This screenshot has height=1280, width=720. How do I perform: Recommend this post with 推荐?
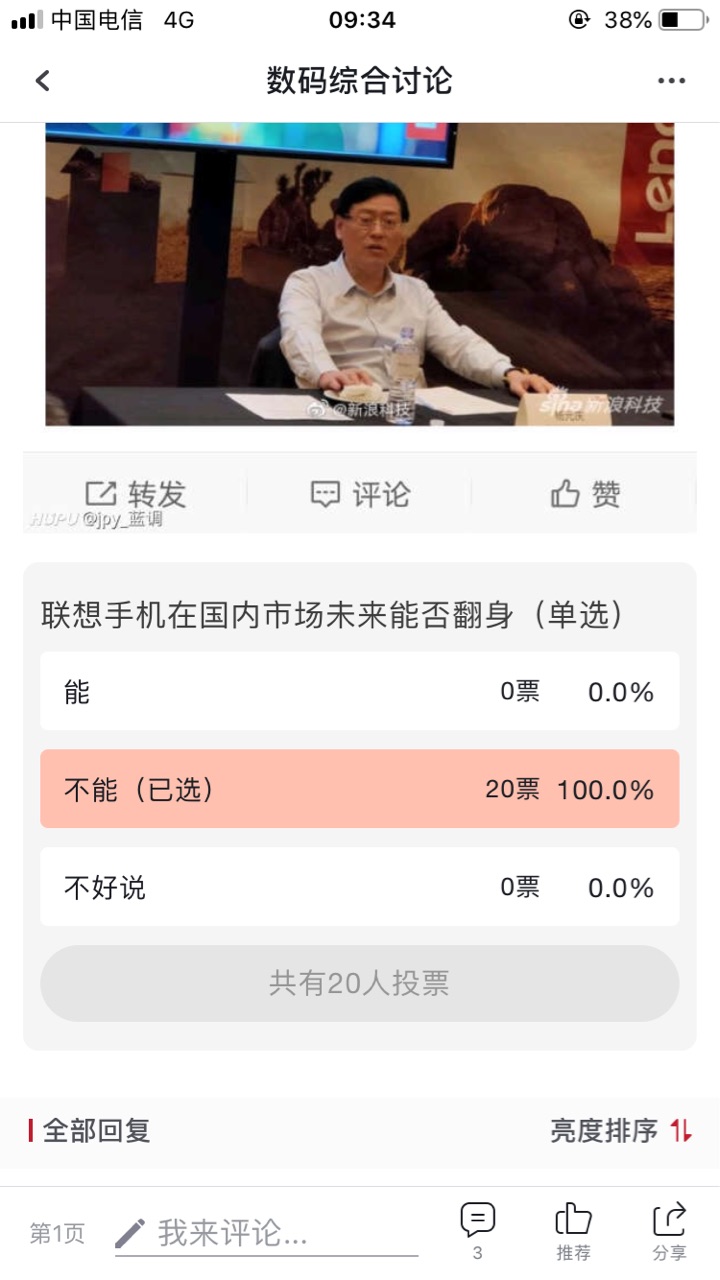click(x=573, y=1231)
